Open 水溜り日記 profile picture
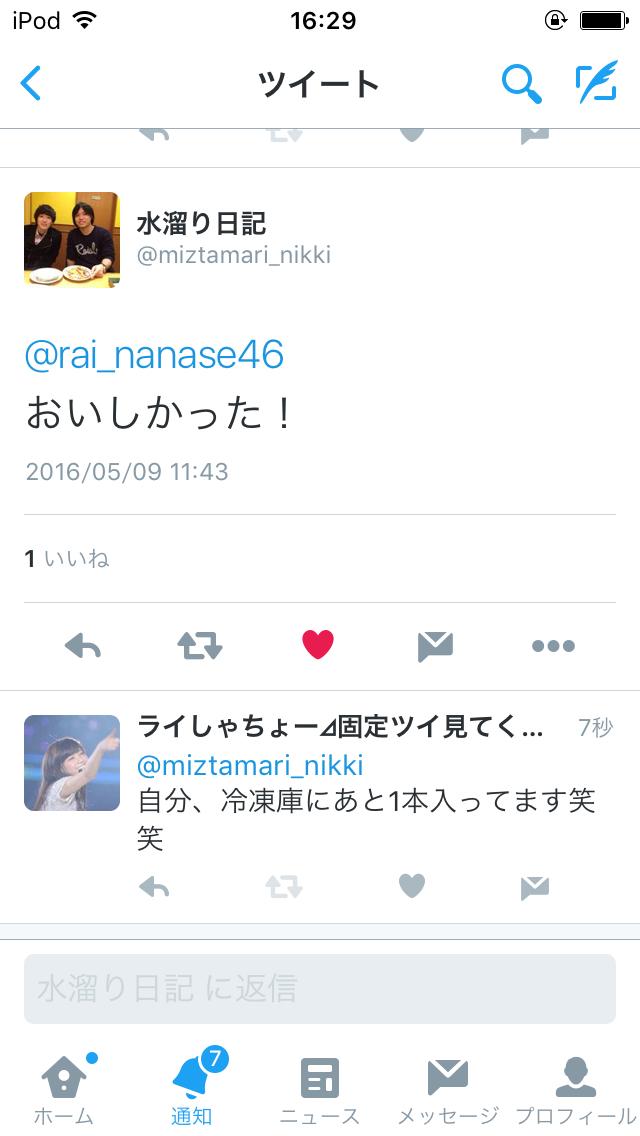The height and width of the screenshot is (1136, 640). point(71,239)
